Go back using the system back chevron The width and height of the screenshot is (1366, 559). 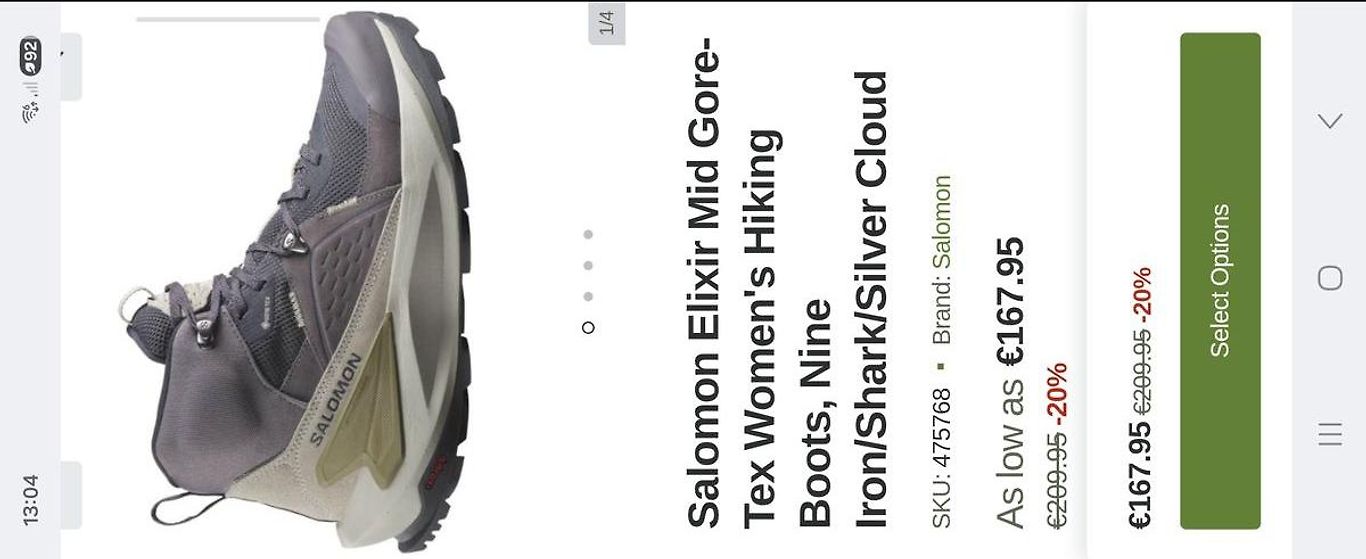(1330, 121)
